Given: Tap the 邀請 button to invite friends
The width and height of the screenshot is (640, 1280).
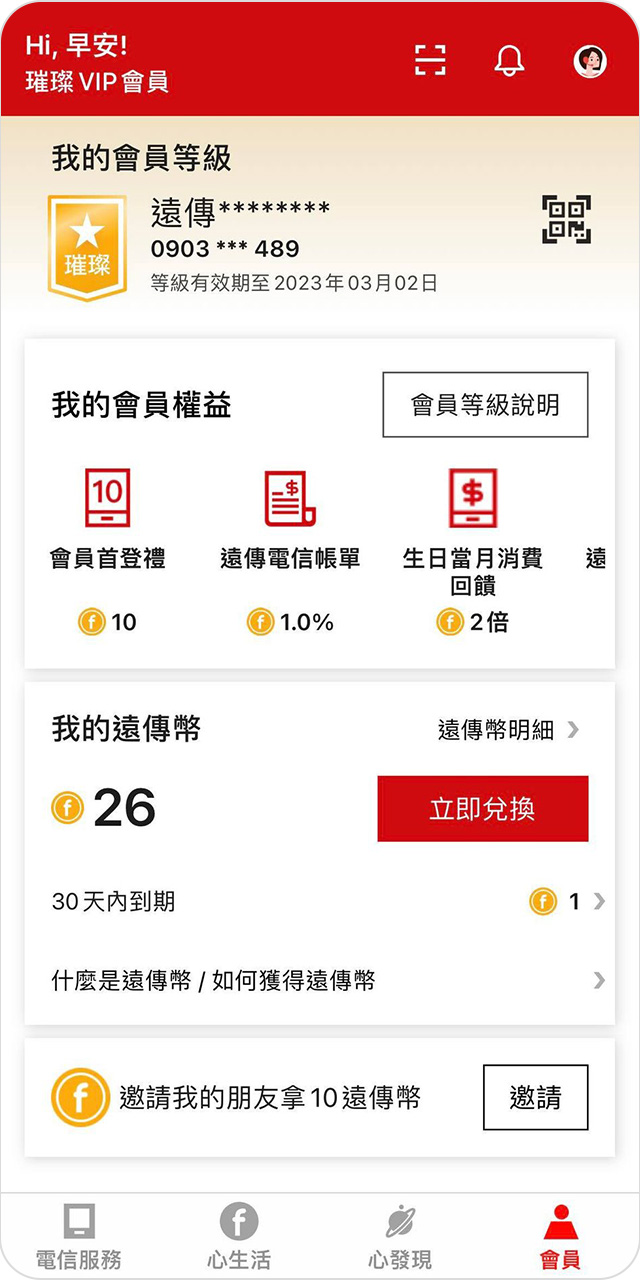Looking at the screenshot, I should [x=536, y=1097].
